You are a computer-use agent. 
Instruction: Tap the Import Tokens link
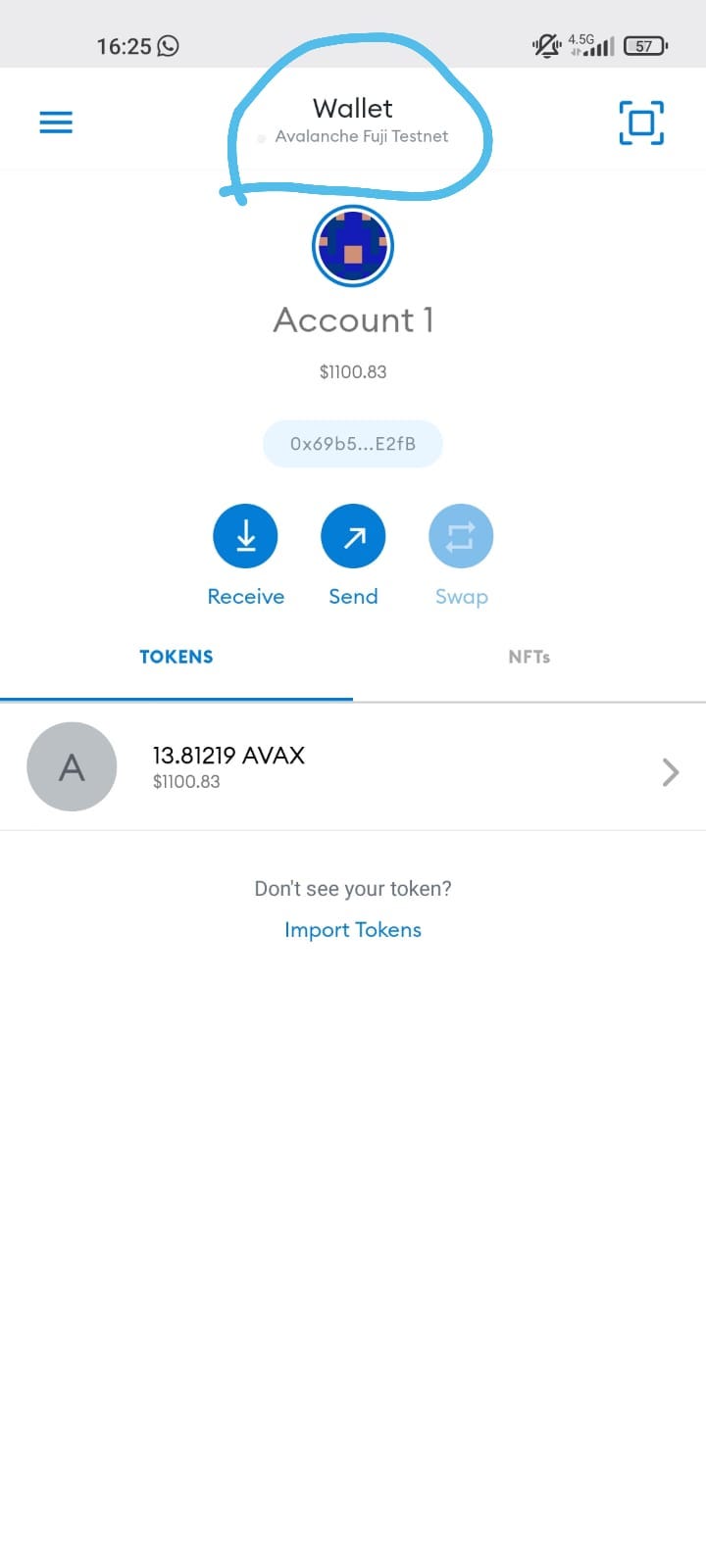coord(353,930)
